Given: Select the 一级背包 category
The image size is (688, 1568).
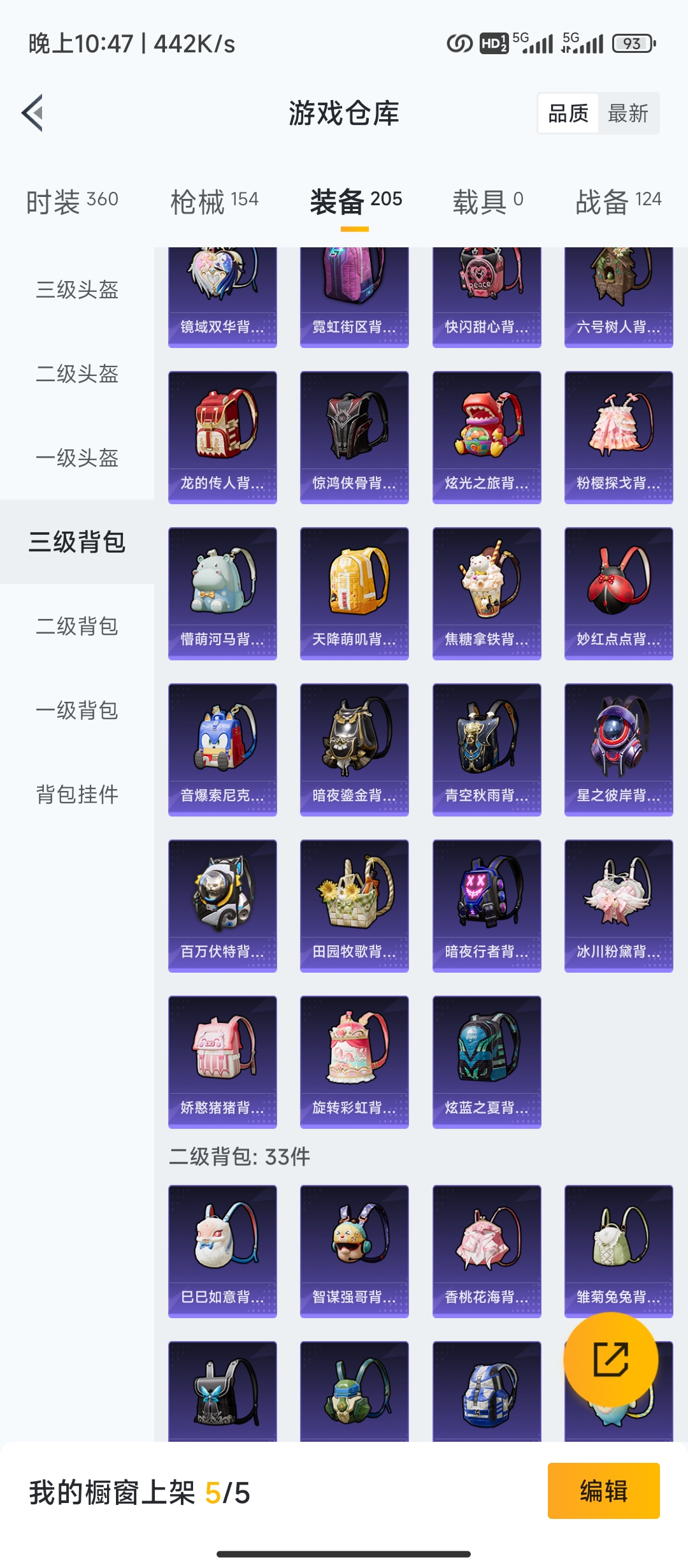Looking at the screenshot, I should (77, 711).
